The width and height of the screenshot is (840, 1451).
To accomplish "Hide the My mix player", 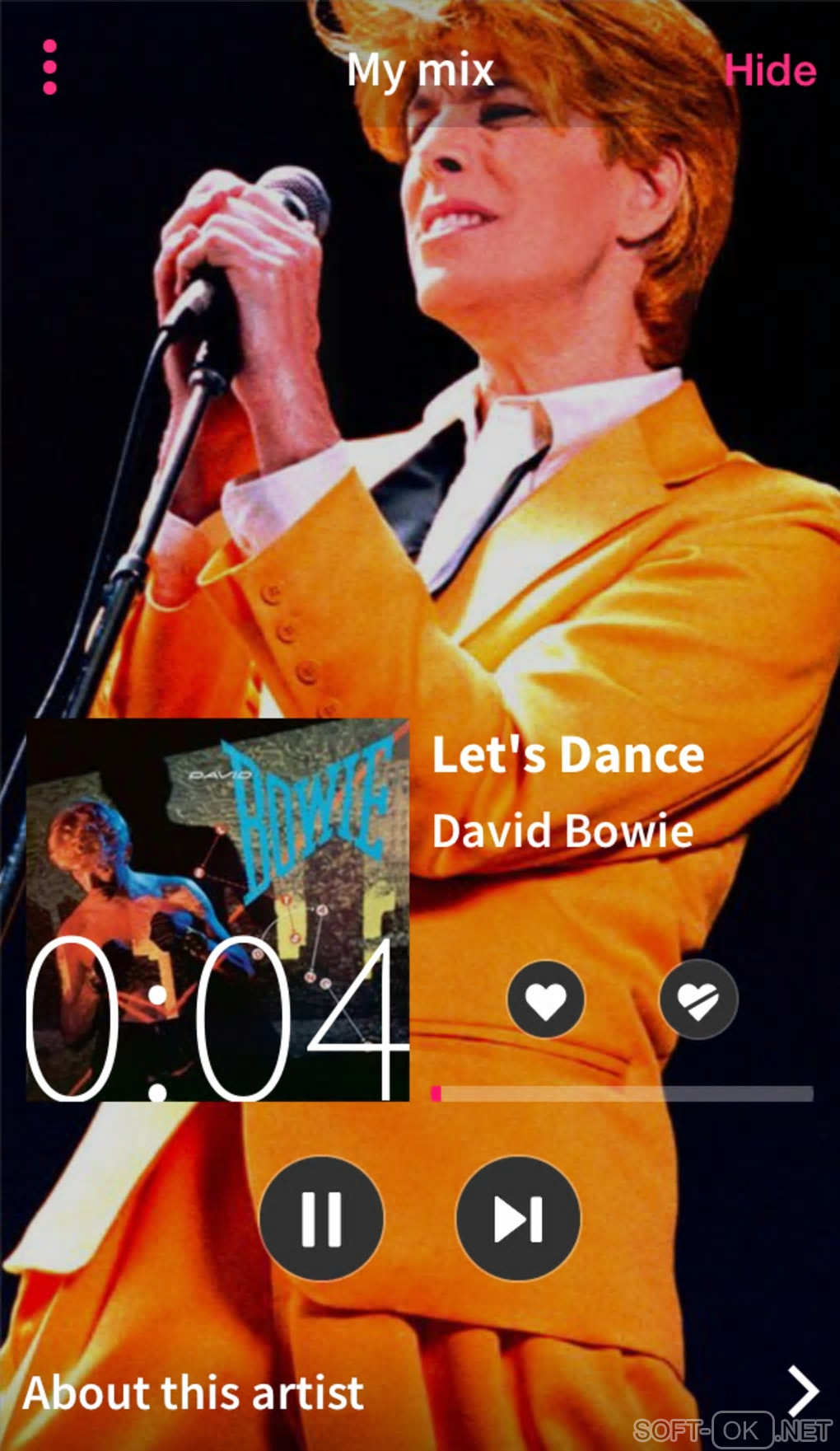I will coord(769,70).
